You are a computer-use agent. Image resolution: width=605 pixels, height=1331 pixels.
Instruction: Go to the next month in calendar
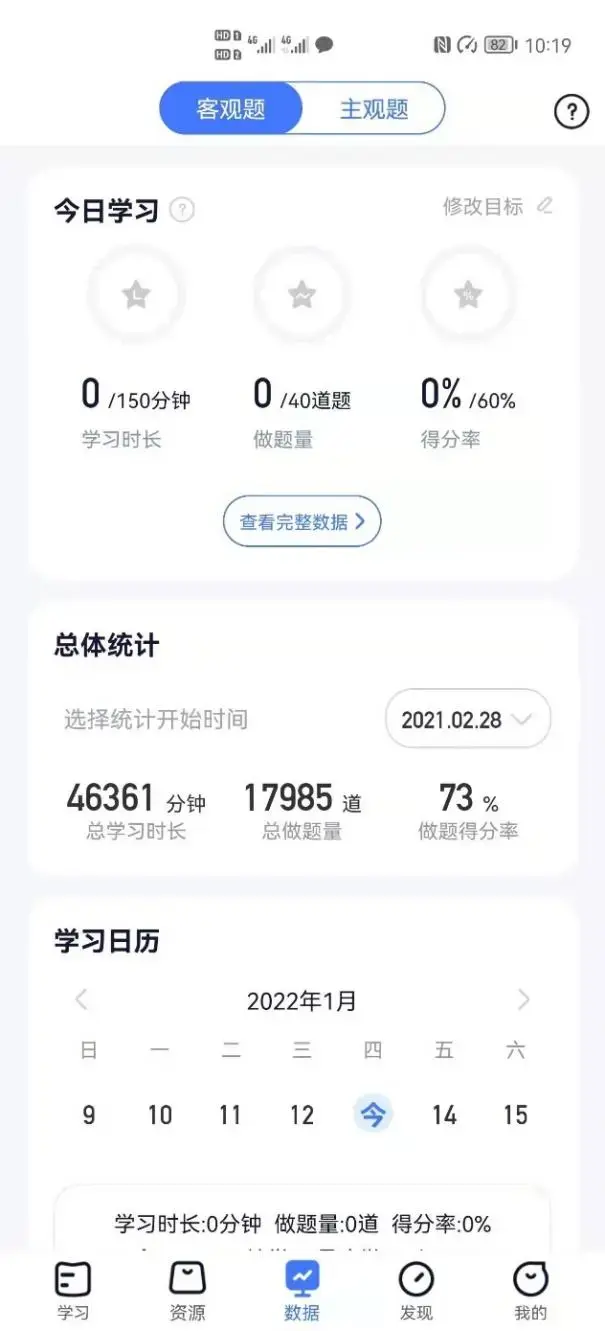pyautogui.click(x=523, y=999)
